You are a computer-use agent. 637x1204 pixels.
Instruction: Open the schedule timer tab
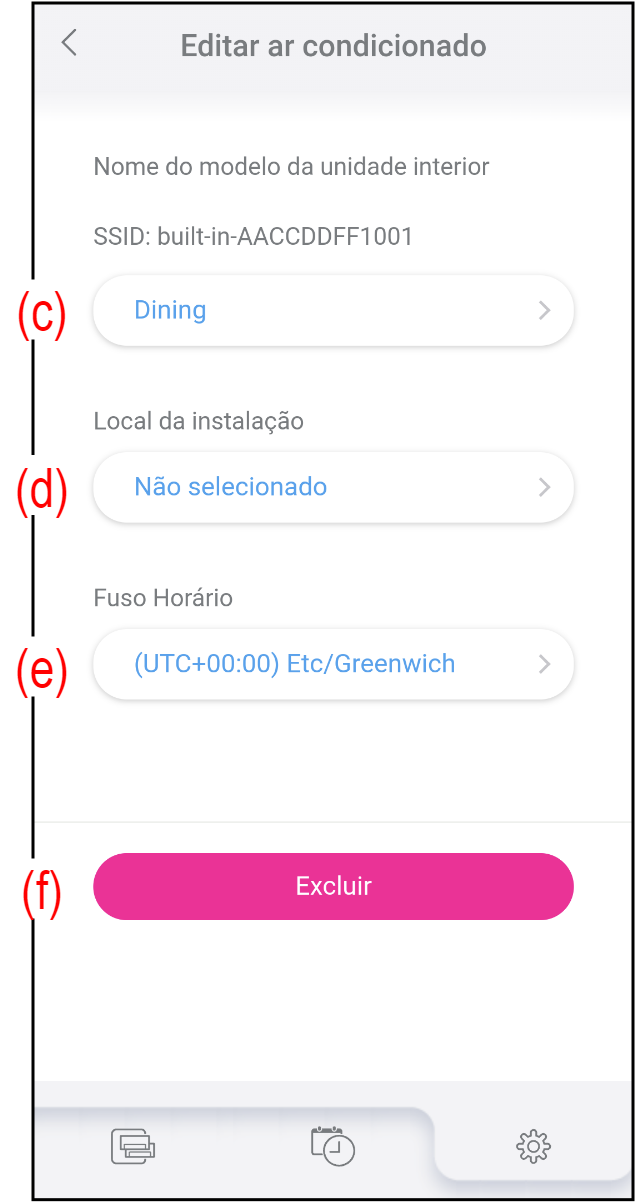pos(333,1145)
